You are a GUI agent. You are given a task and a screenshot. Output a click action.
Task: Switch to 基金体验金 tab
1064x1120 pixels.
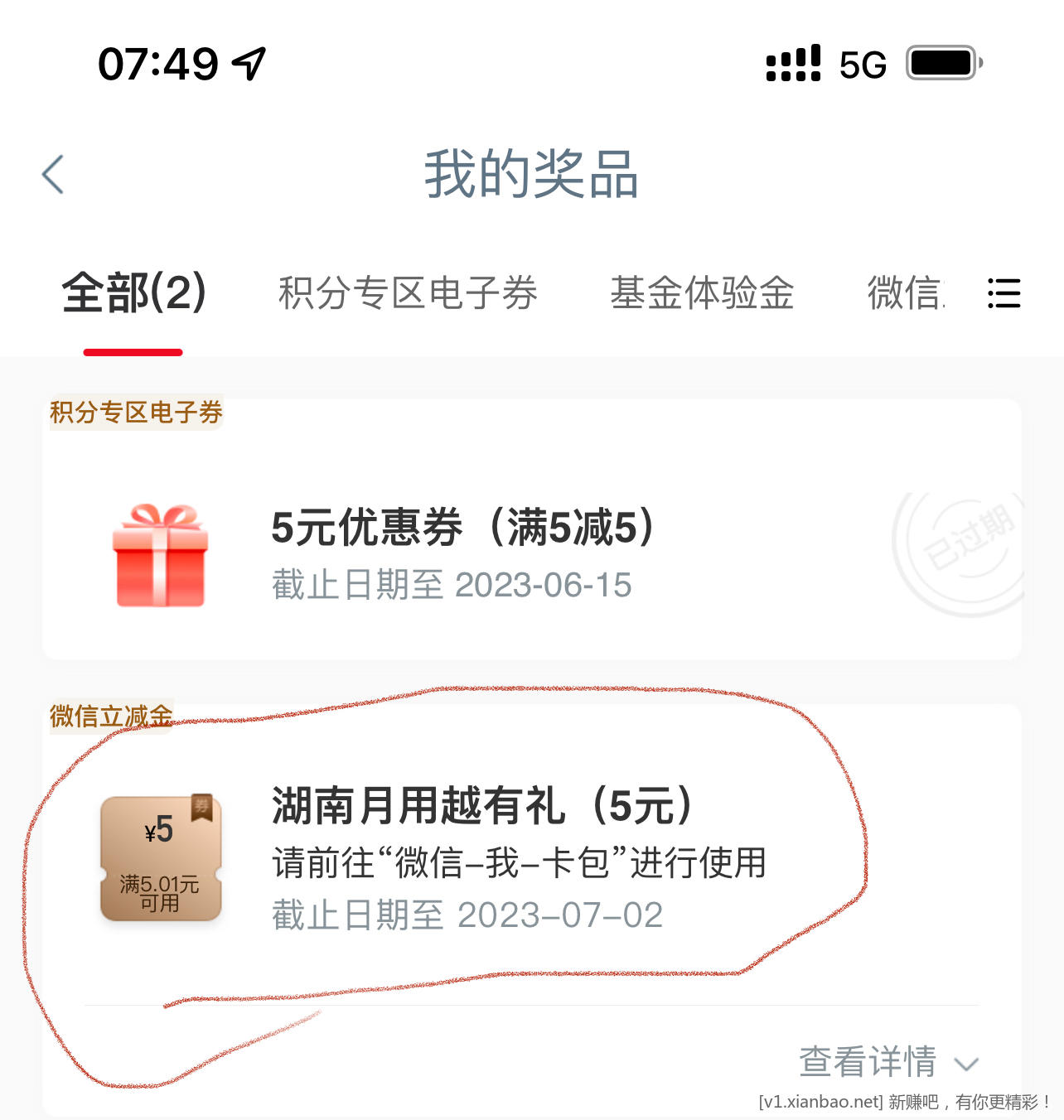[x=702, y=293]
